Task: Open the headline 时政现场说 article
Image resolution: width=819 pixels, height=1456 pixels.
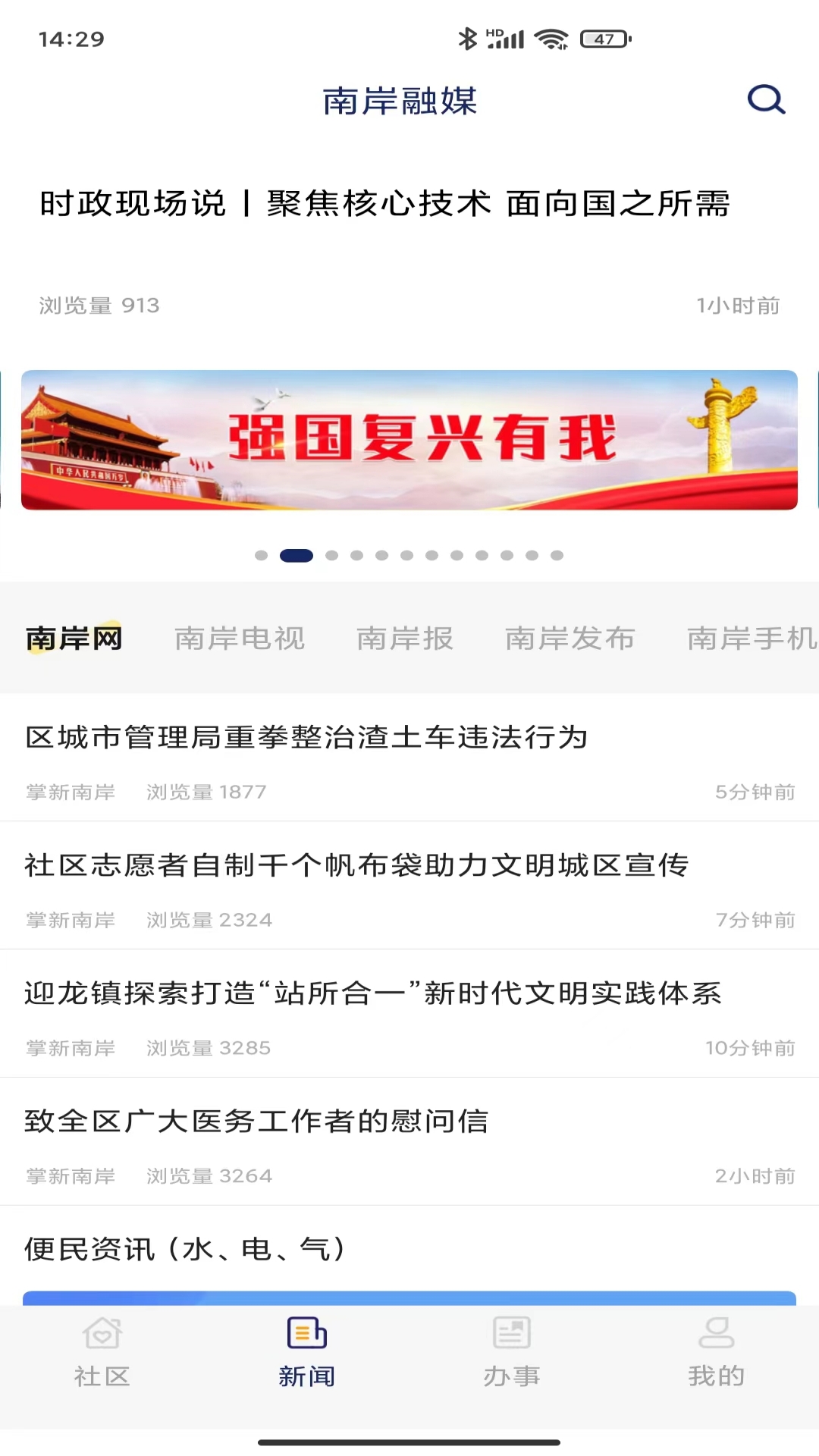Action: click(384, 204)
